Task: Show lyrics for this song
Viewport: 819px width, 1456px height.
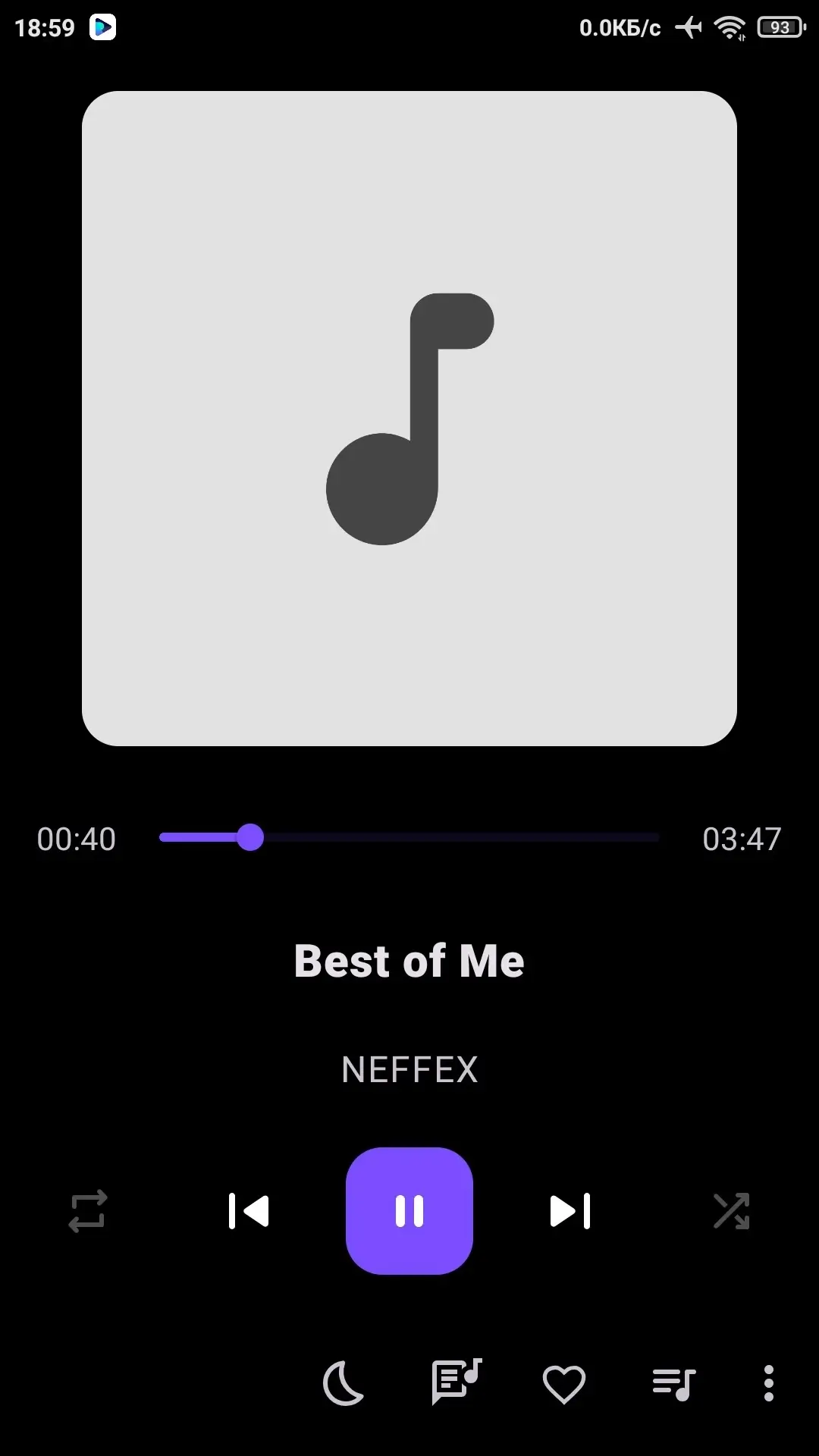Action: click(x=457, y=1382)
